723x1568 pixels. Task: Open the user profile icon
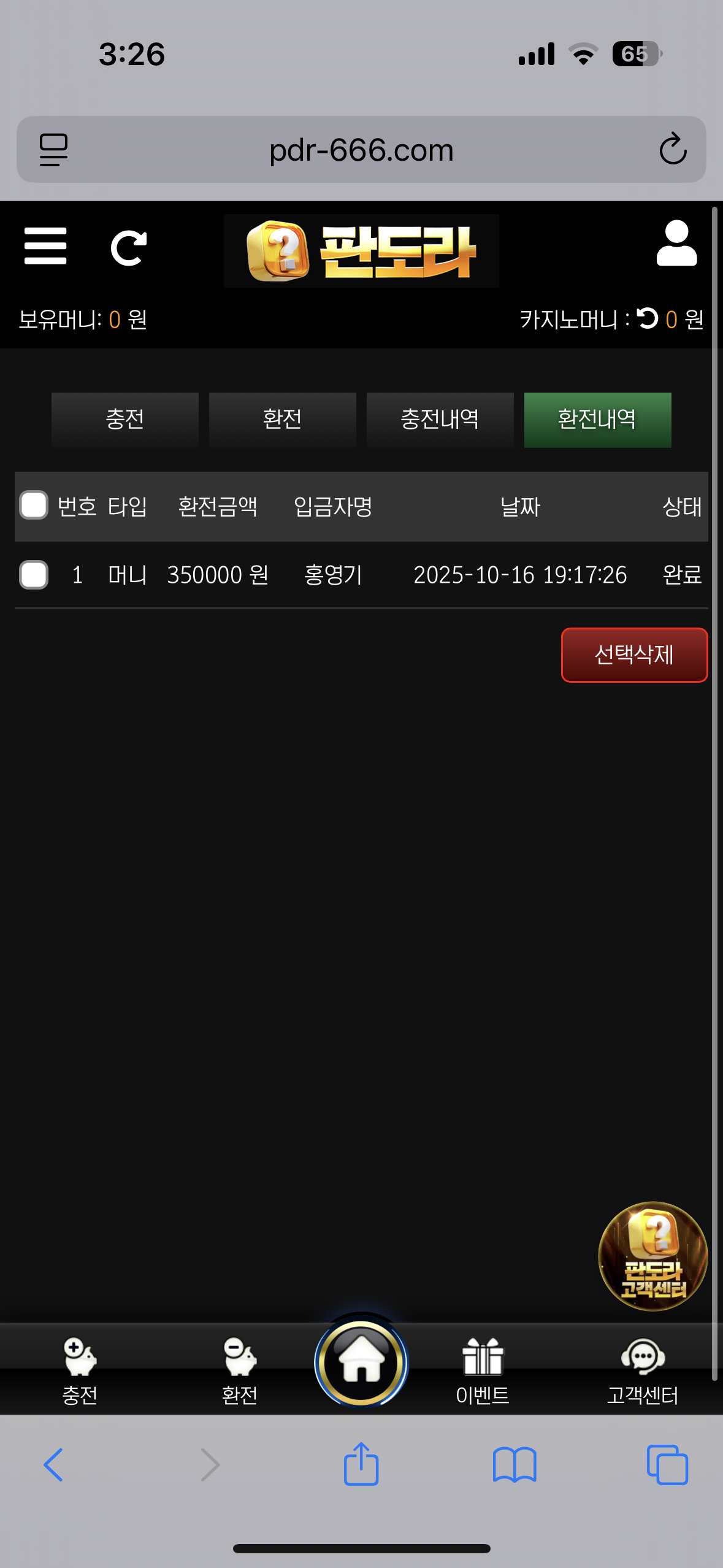[676, 244]
